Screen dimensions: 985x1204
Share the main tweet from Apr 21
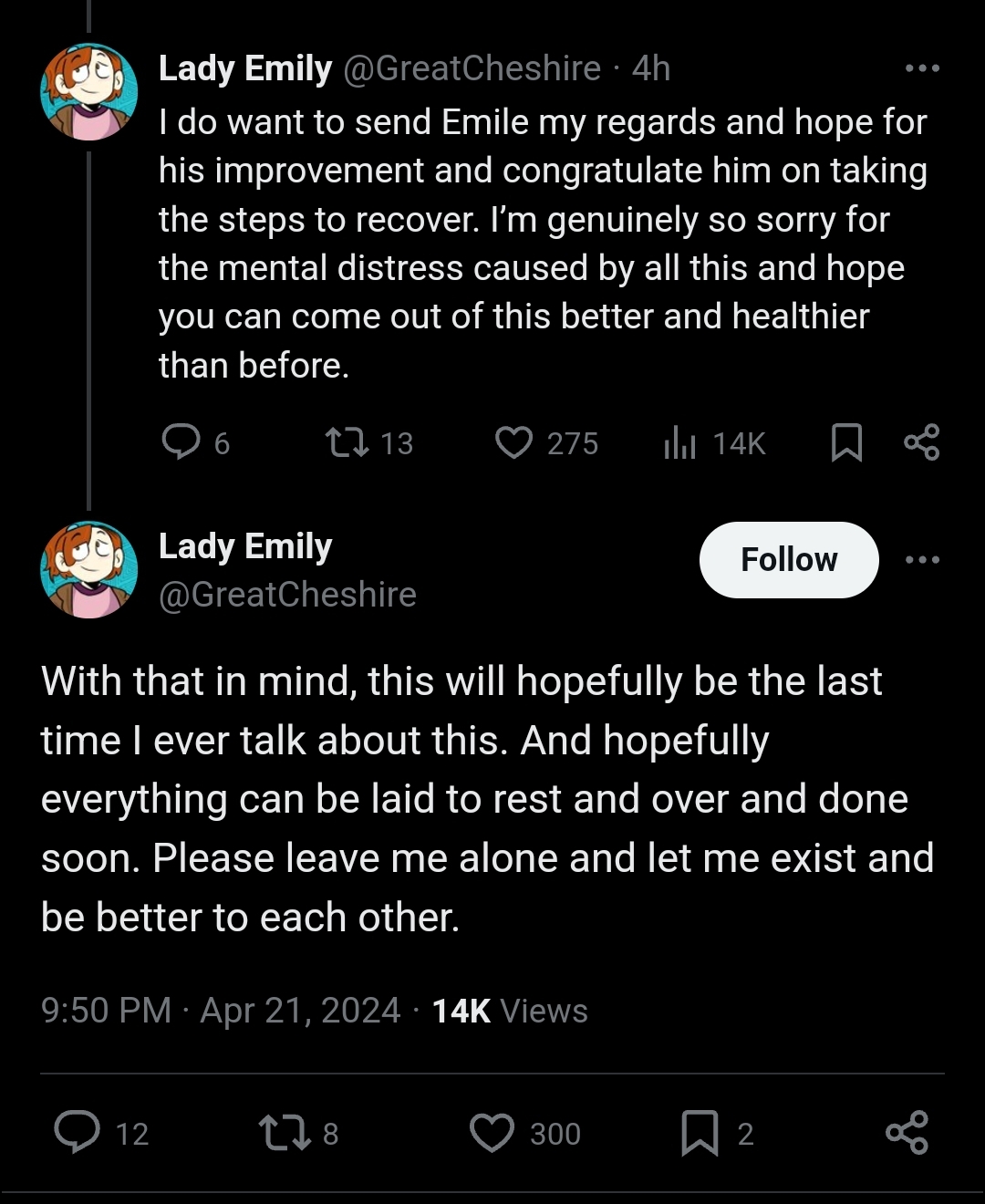907,1133
